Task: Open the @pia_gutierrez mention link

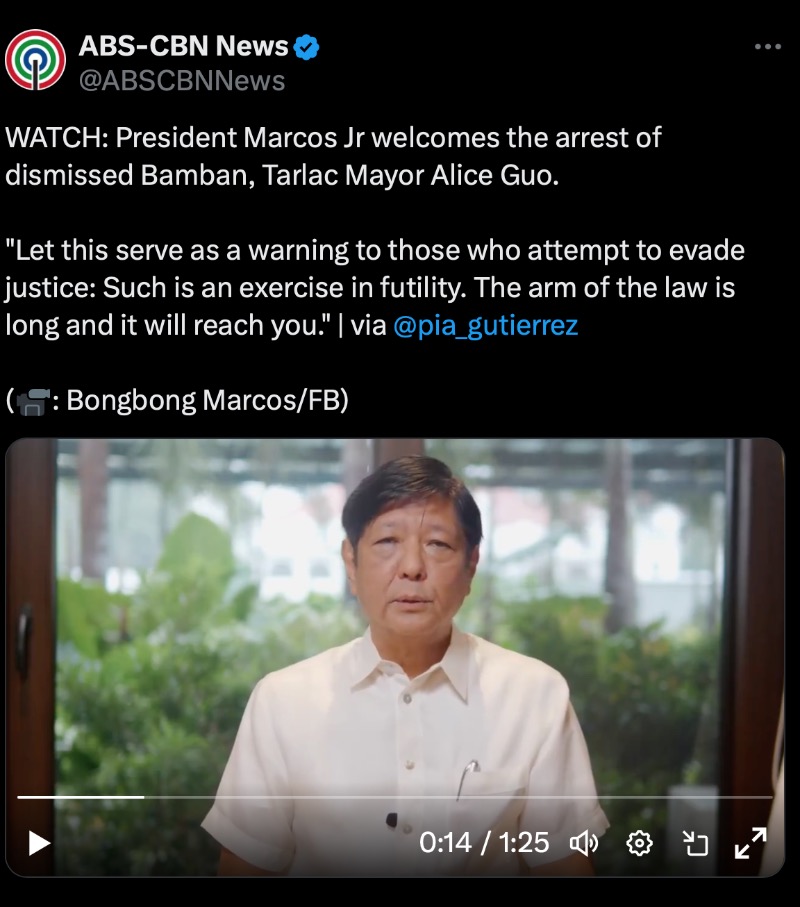Action: click(486, 326)
